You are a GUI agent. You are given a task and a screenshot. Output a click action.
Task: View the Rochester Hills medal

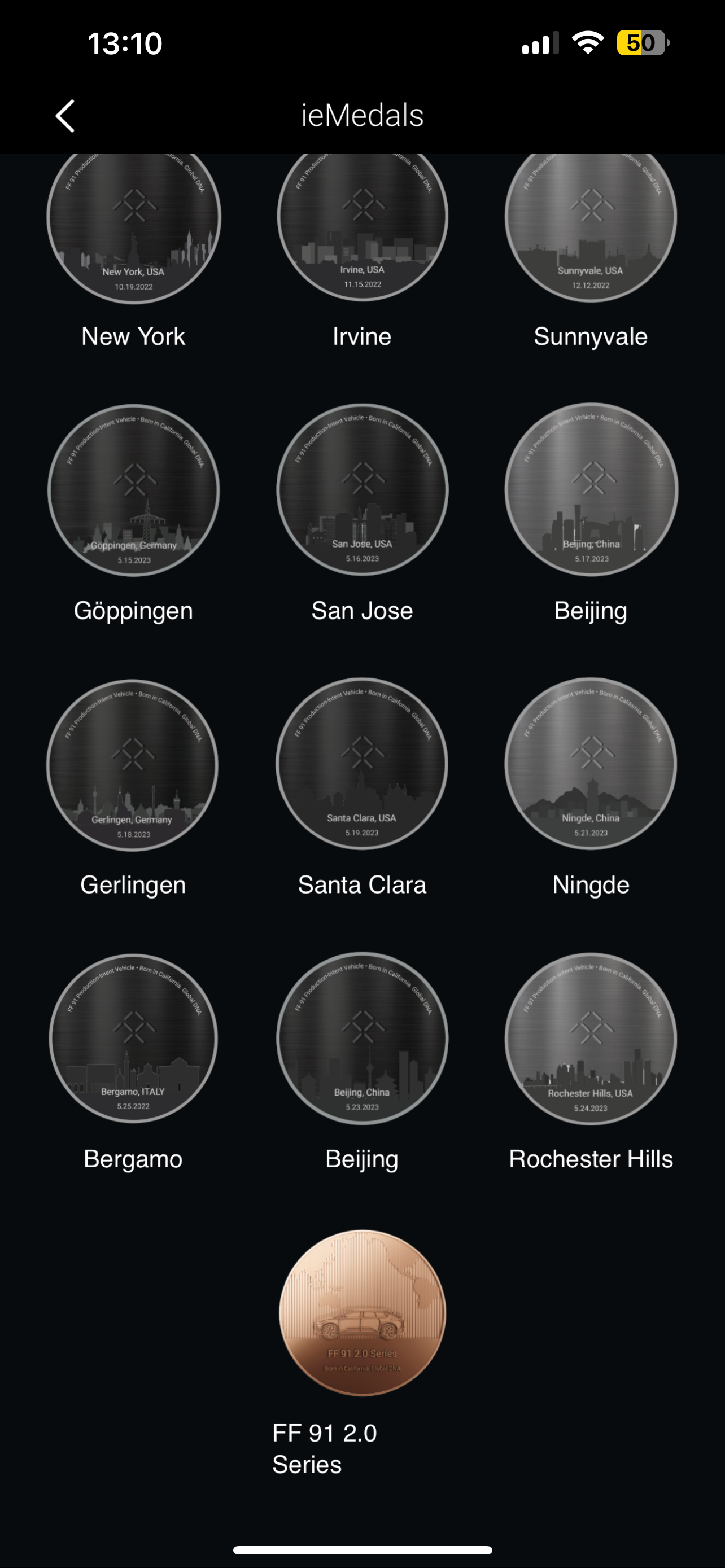(x=591, y=1039)
